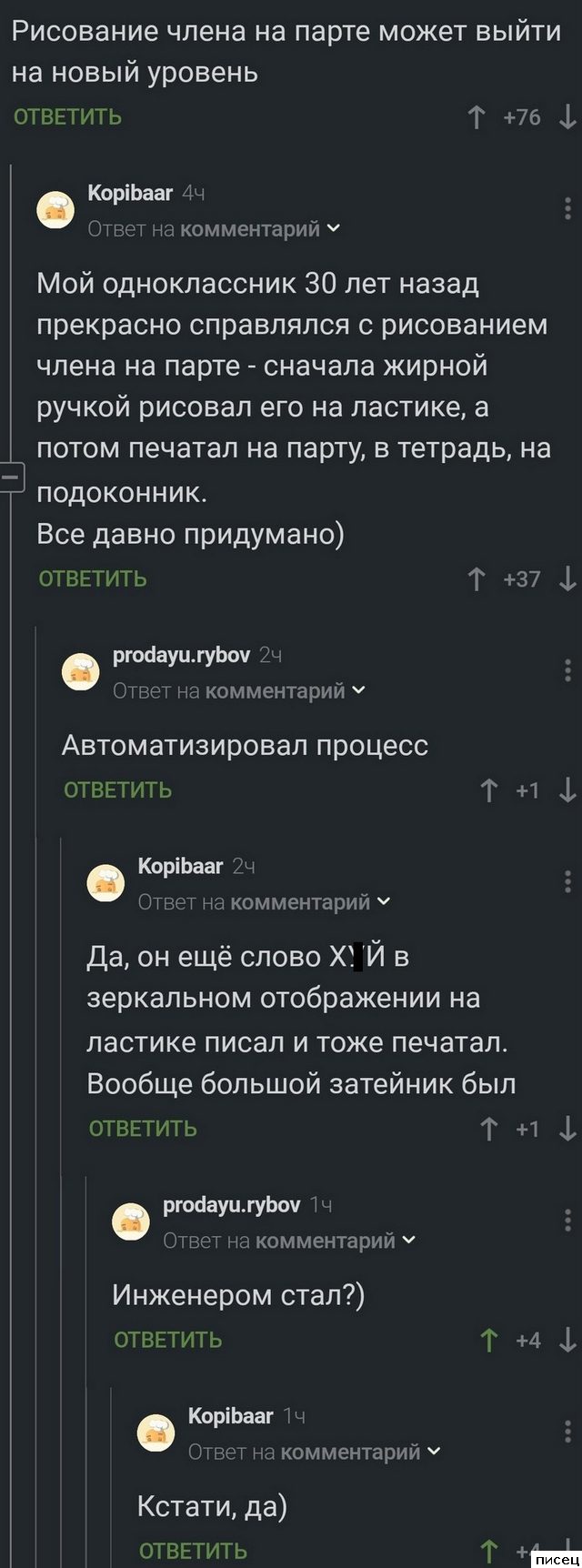Downvote the comment rated +37
Screen dimensions: 582x1568
[x=567, y=579]
